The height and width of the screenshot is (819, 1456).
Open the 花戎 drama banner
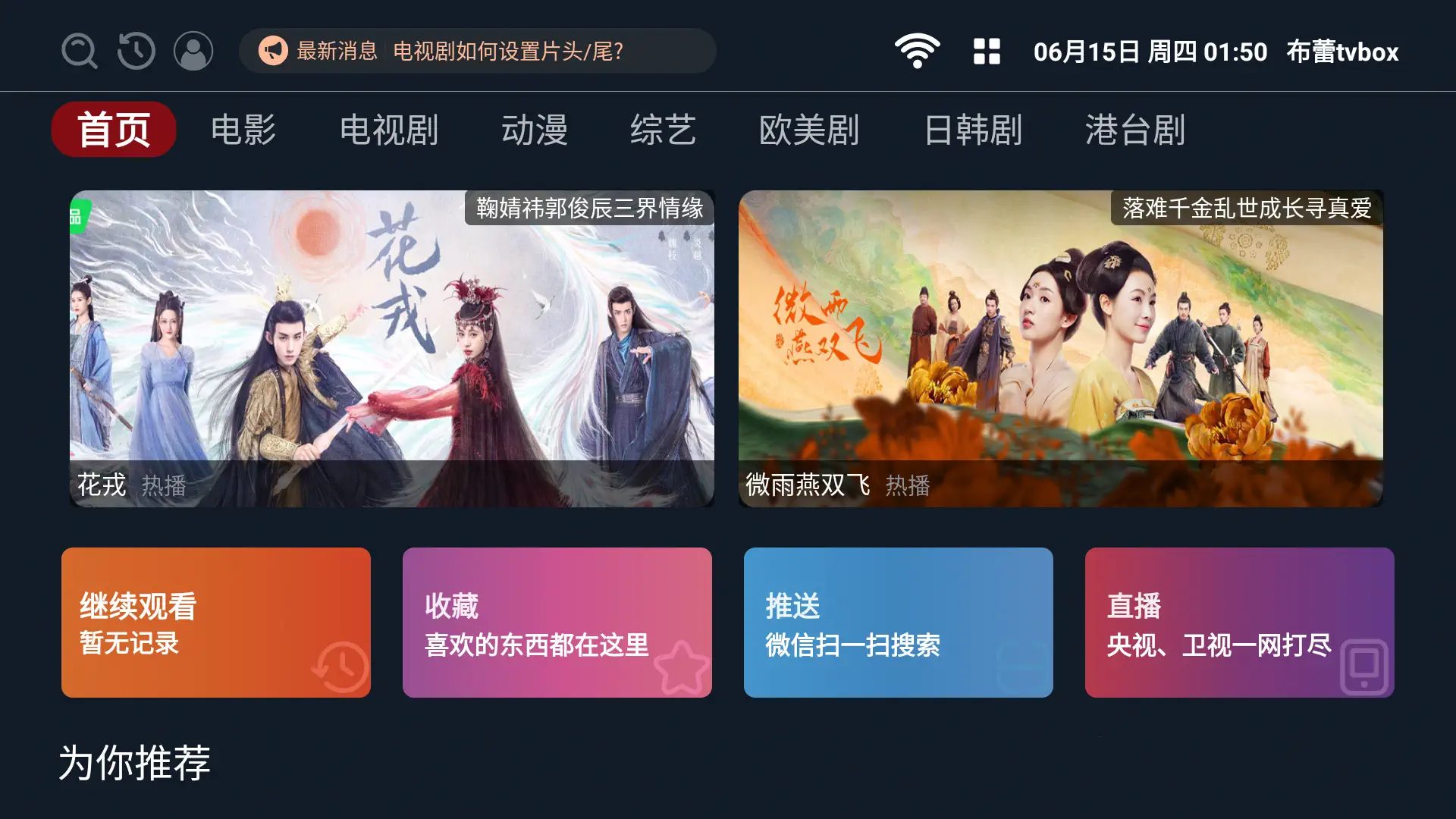(x=391, y=349)
